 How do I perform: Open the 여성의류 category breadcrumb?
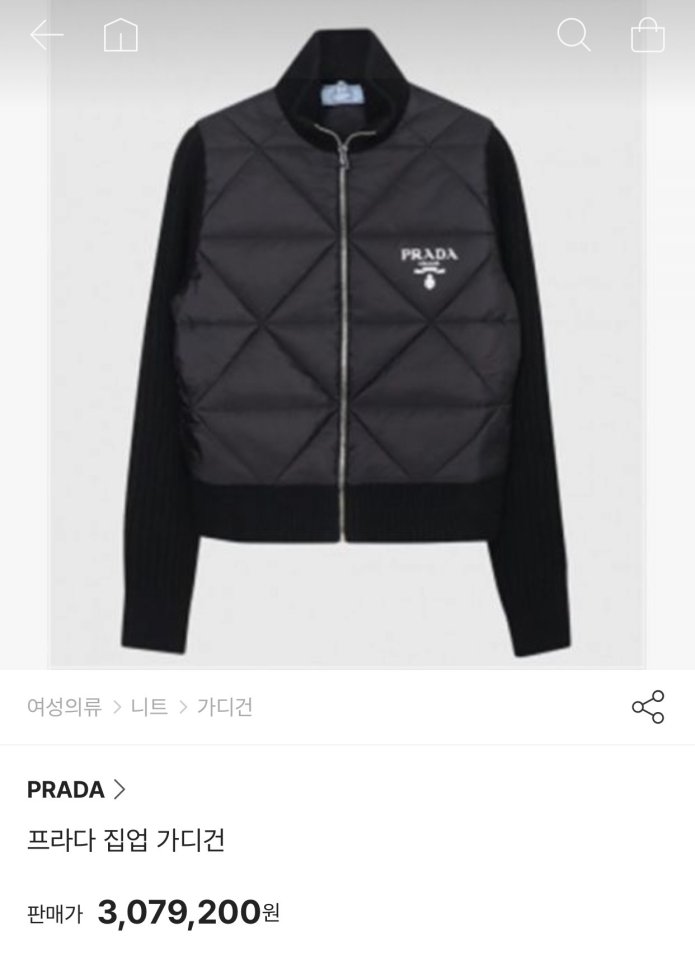64,707
